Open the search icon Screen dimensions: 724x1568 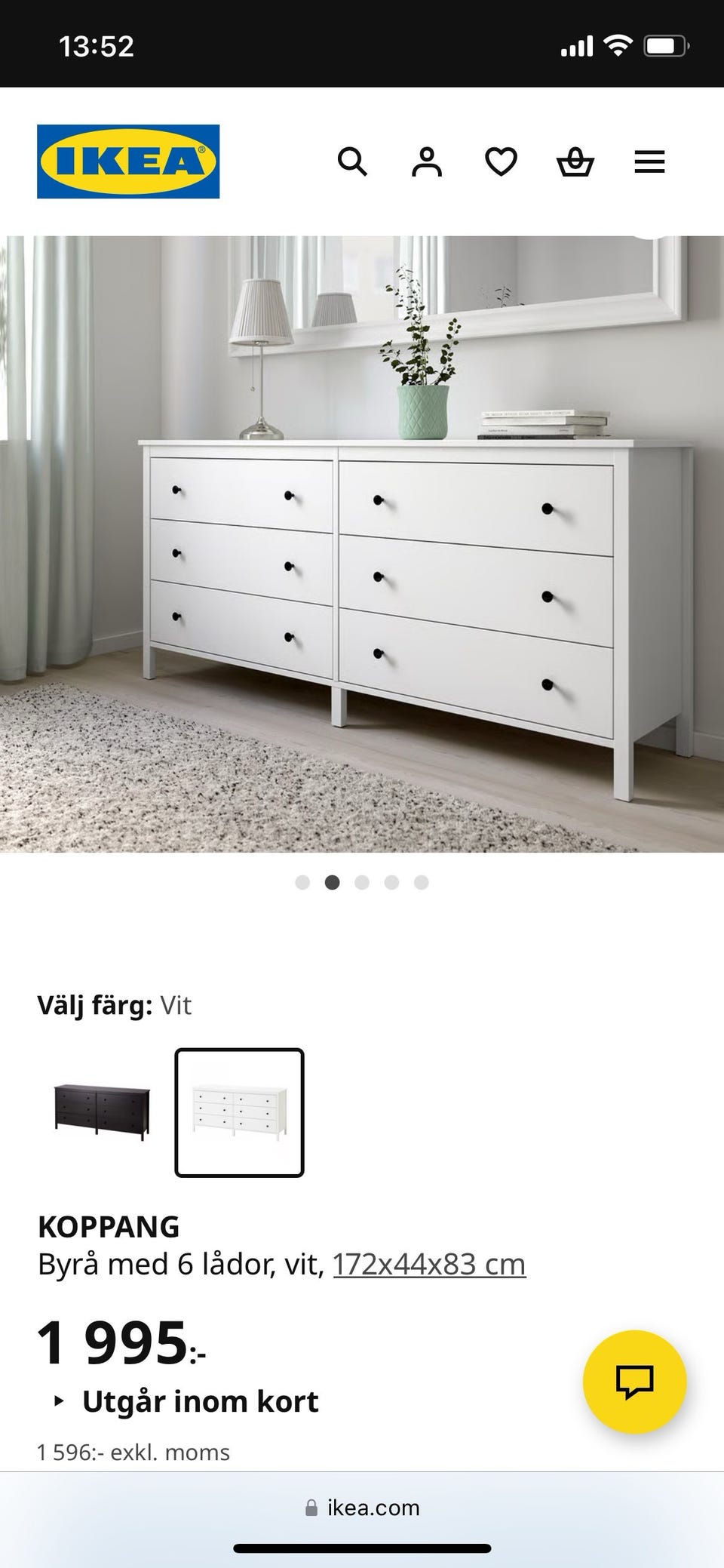(x=353, y=162)
